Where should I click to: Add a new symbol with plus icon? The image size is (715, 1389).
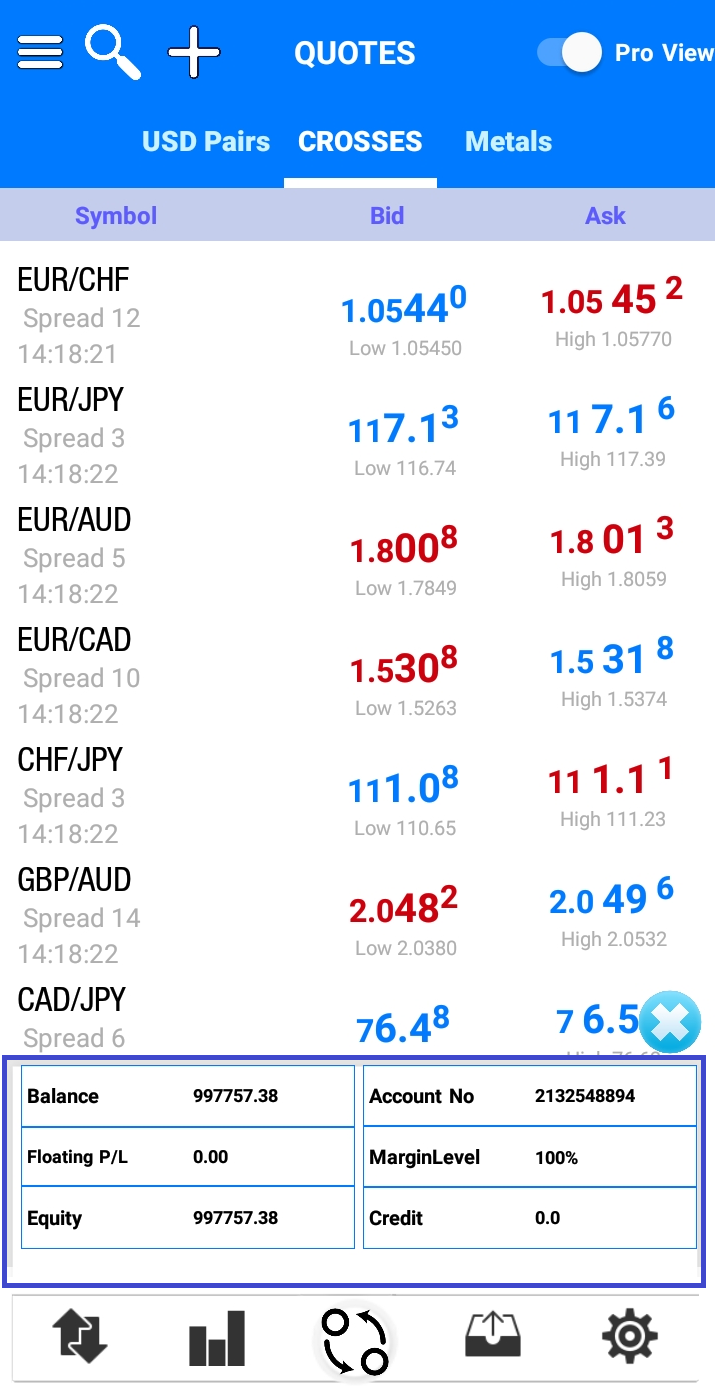pyautogui.click(x=194, y=52)
